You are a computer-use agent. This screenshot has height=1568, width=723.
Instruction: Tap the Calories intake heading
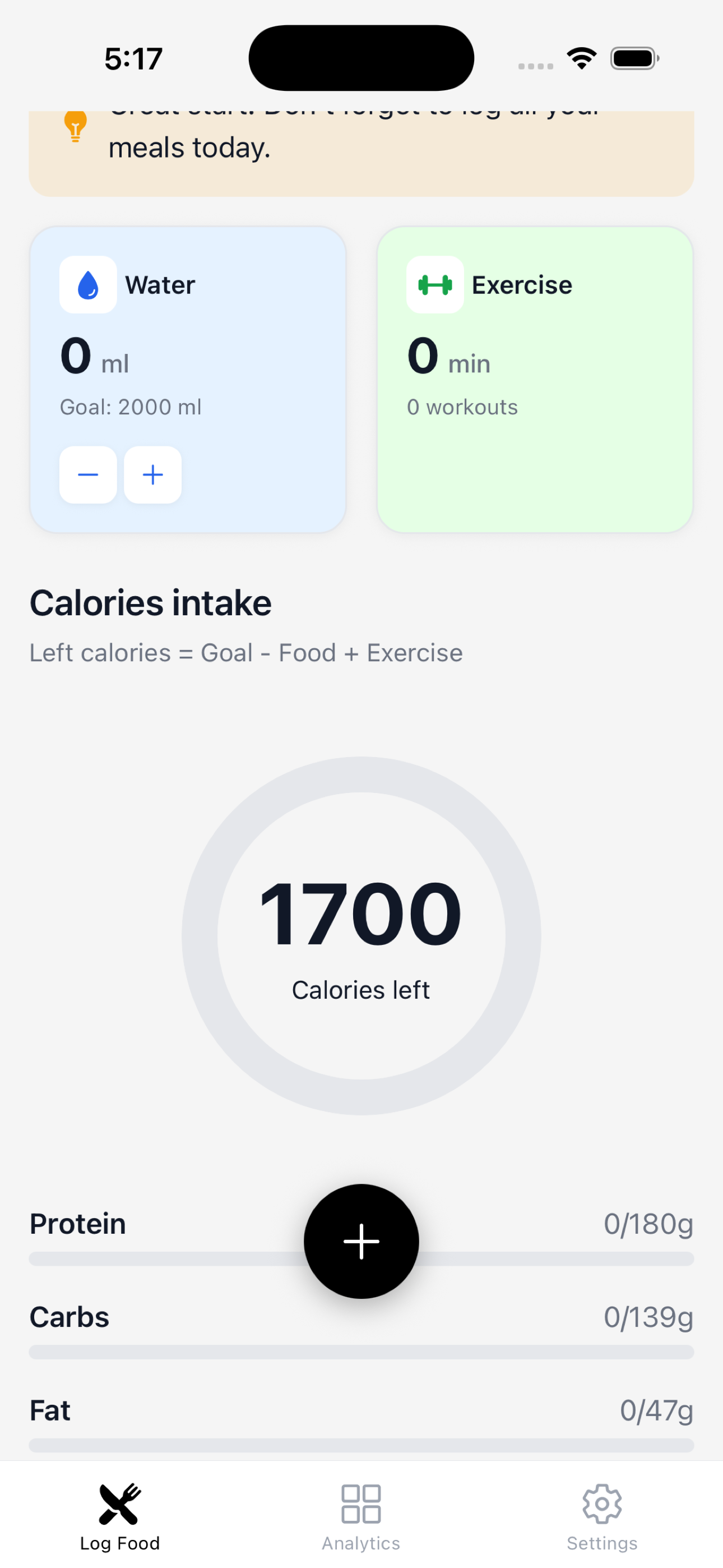coord(150,603)
